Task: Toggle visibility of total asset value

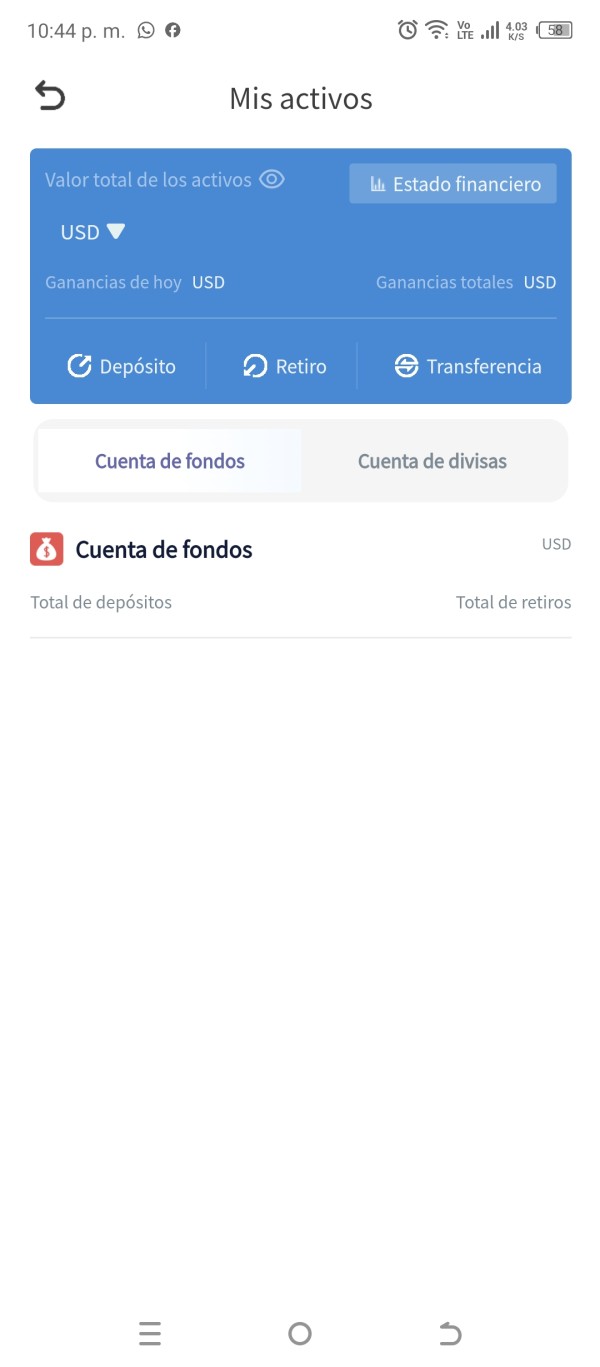Action: point(272,180)
